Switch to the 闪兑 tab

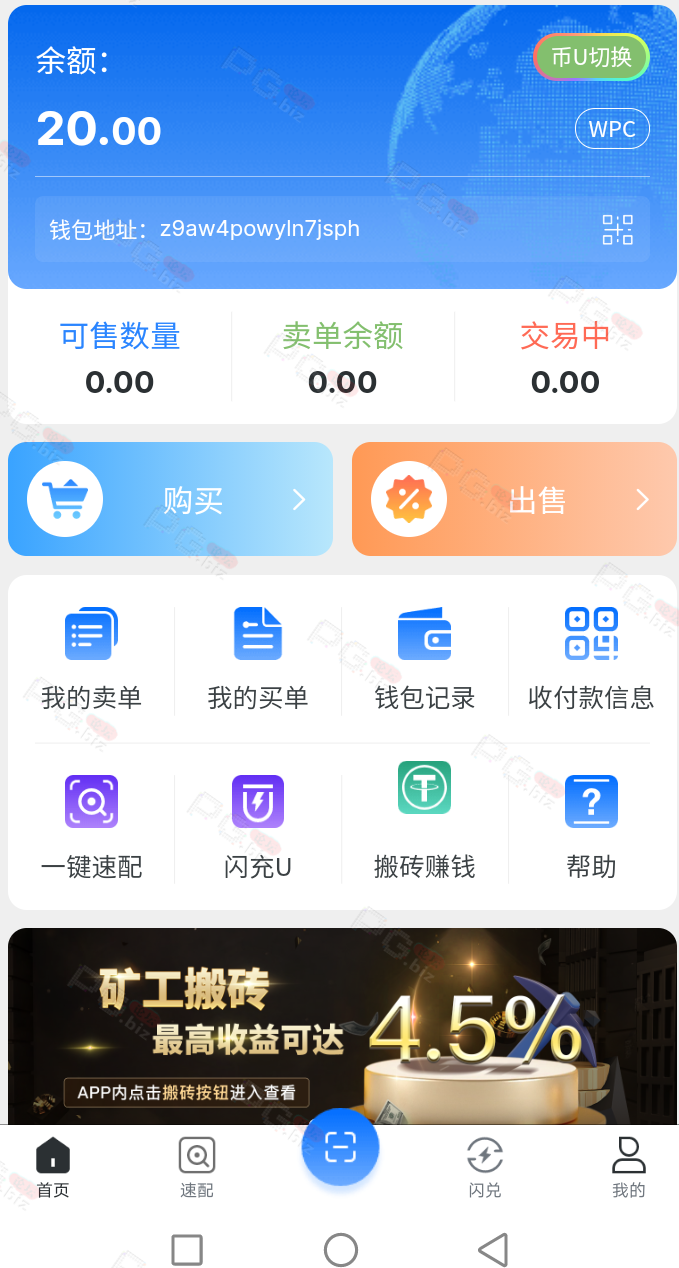(485, 1168)
